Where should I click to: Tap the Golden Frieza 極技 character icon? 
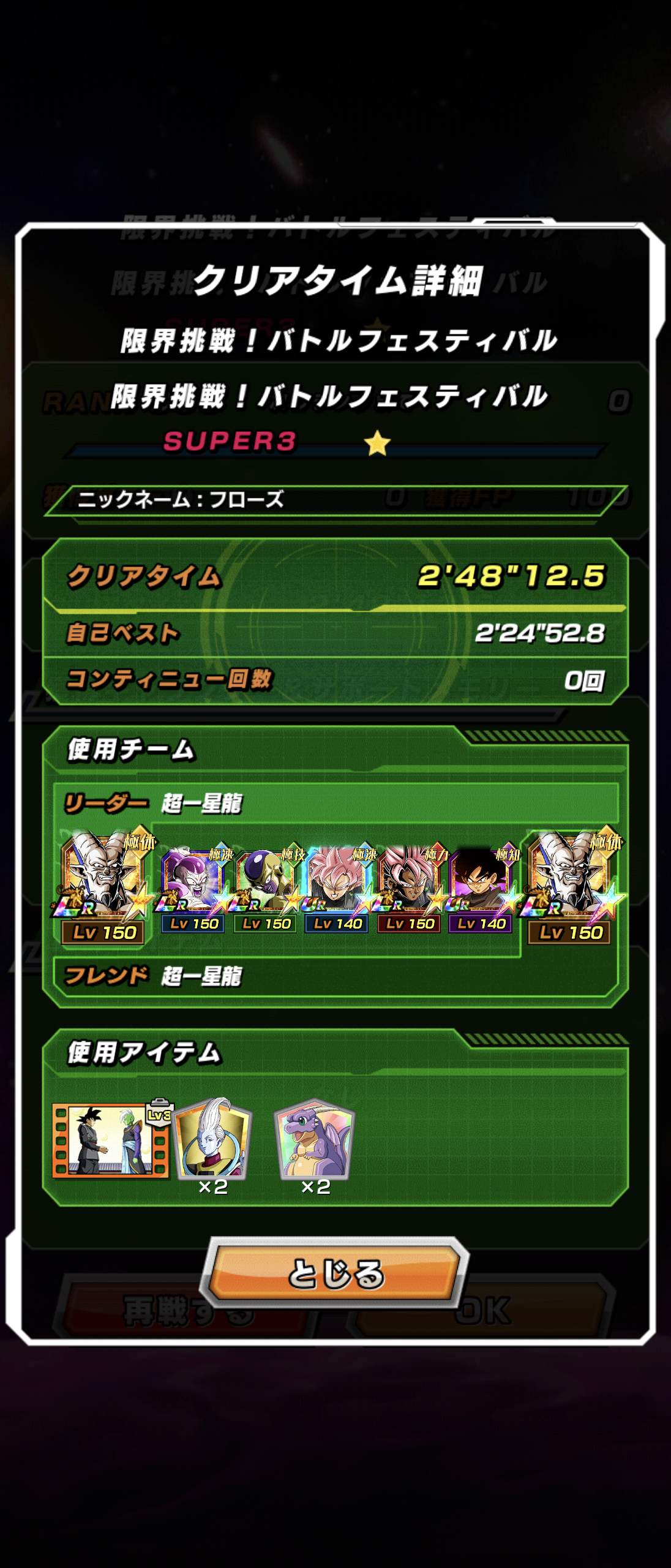(265, 882)
